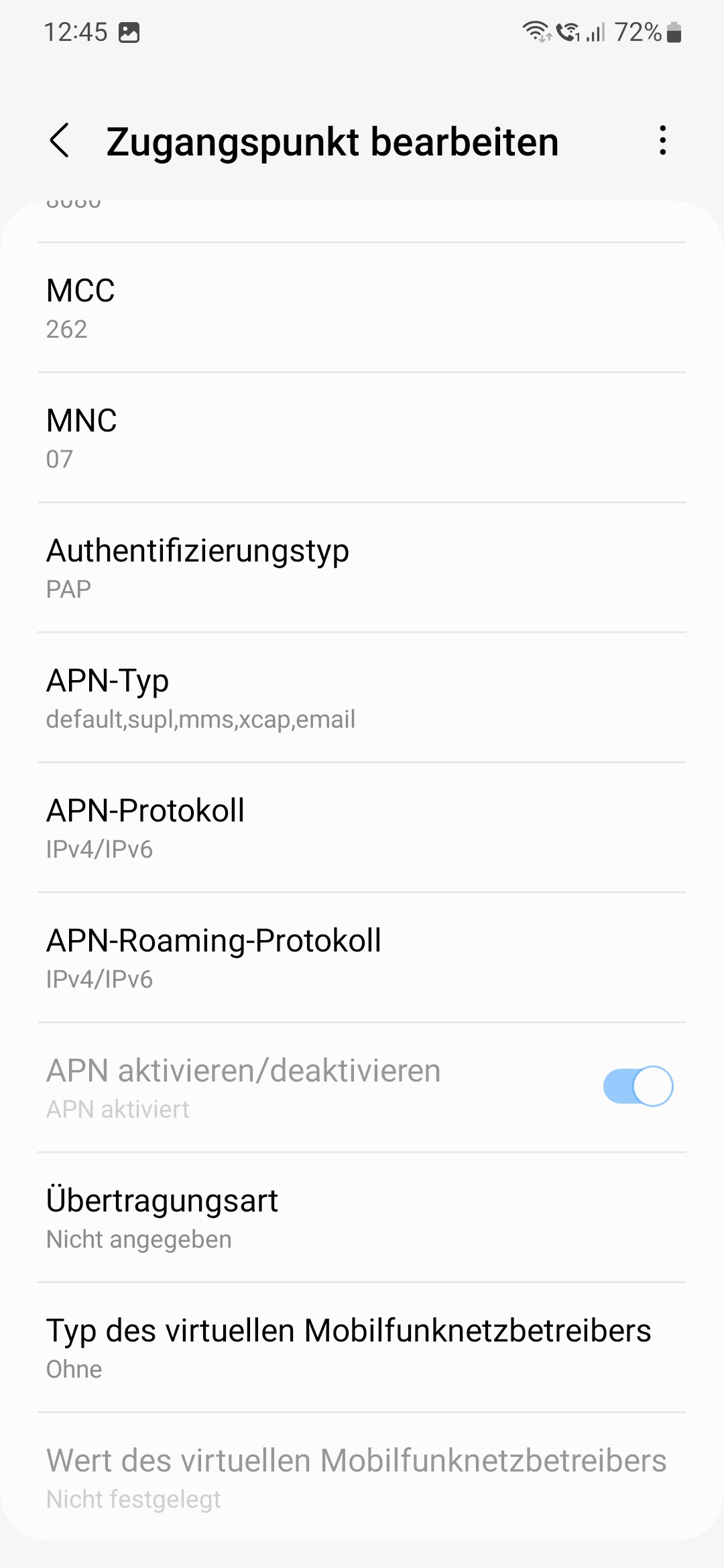Open the three-dot overflow menu
724x1568 pixels.
point(662,141)
